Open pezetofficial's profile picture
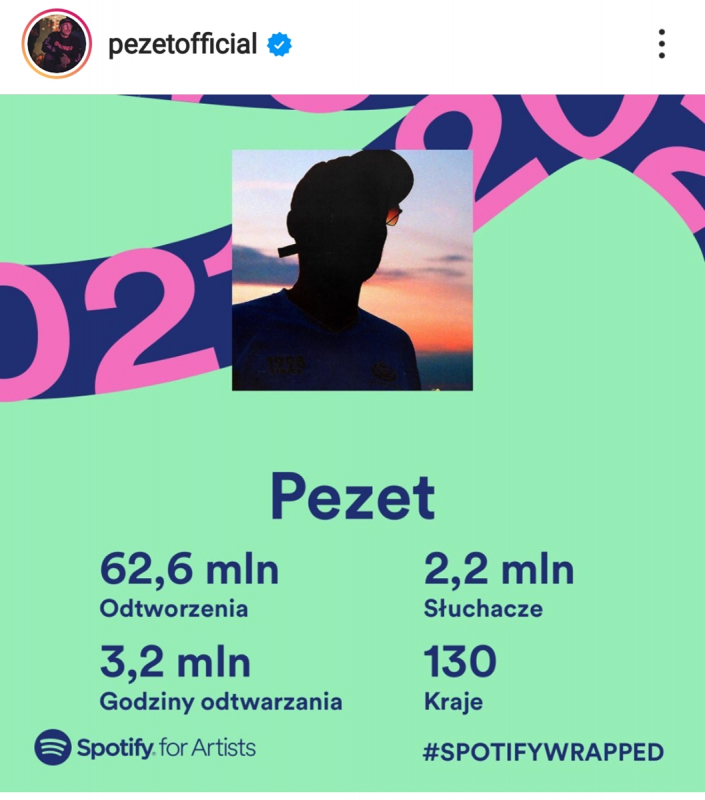The height and width of the screenshot is (800, 705). point(57,44)
